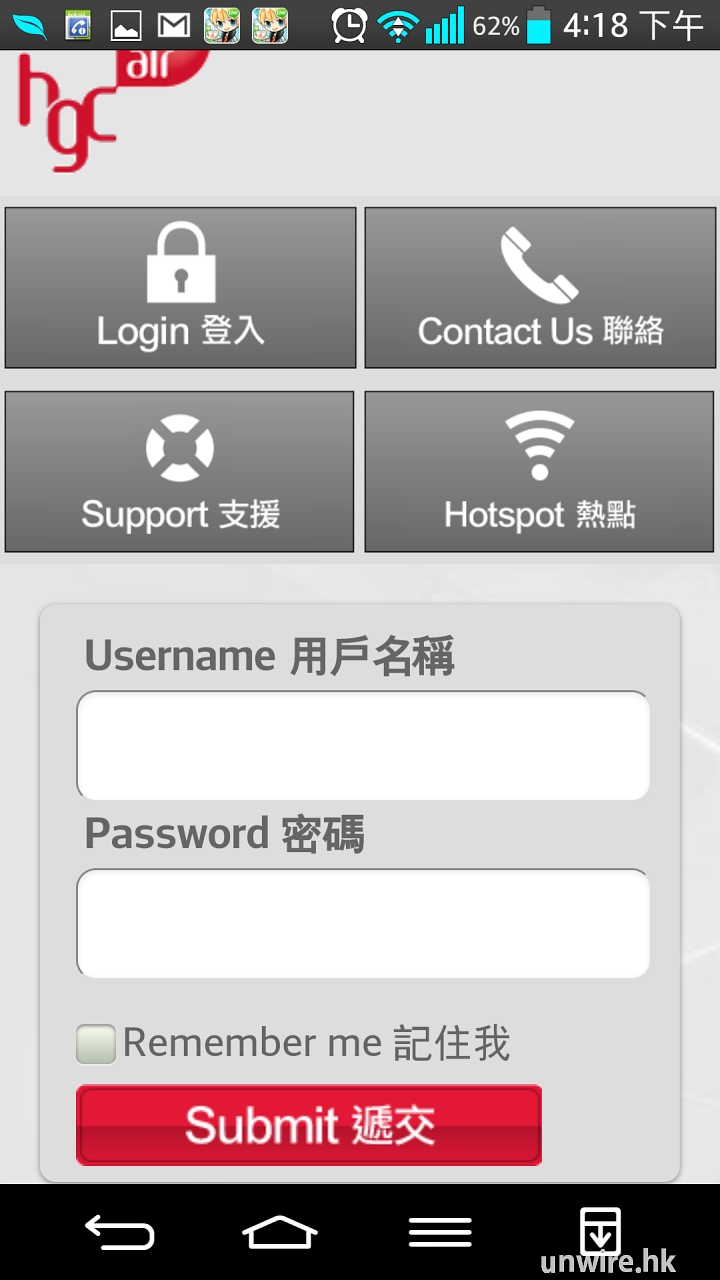The height and width of the screenshot is (1280, 720).
Task: Go back with the system back button
Action: click(x=119, y=1232)
